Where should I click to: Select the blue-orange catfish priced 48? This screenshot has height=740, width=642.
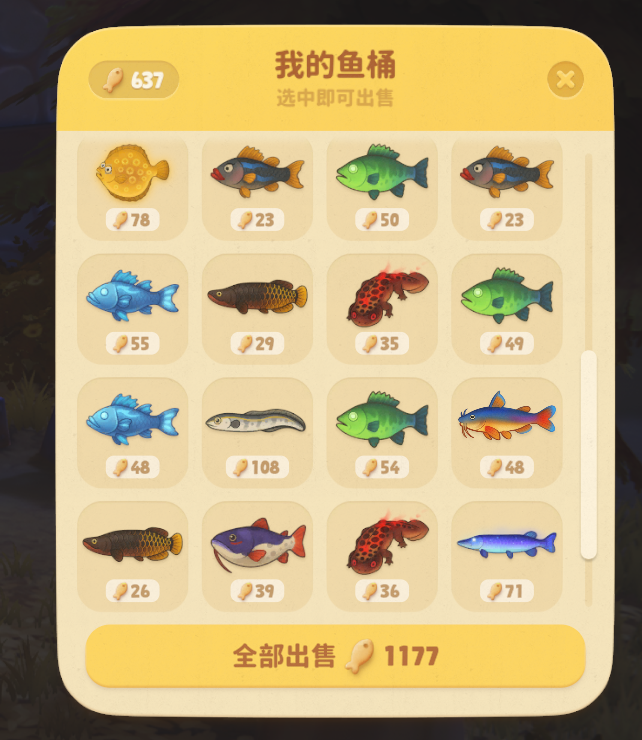506,432
